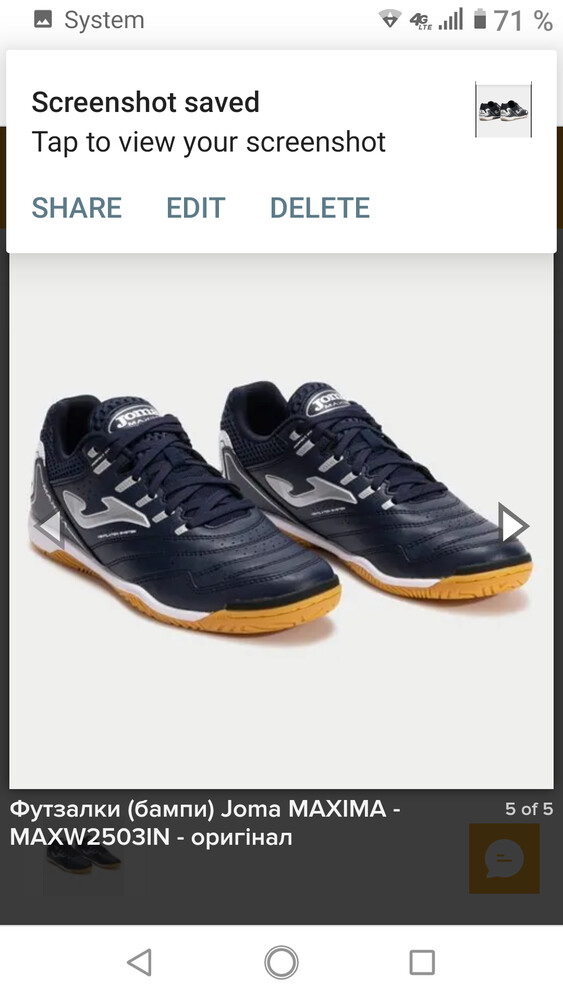563x1000 pixels.
Task: Open the chat bubble button
Action: 504,858
